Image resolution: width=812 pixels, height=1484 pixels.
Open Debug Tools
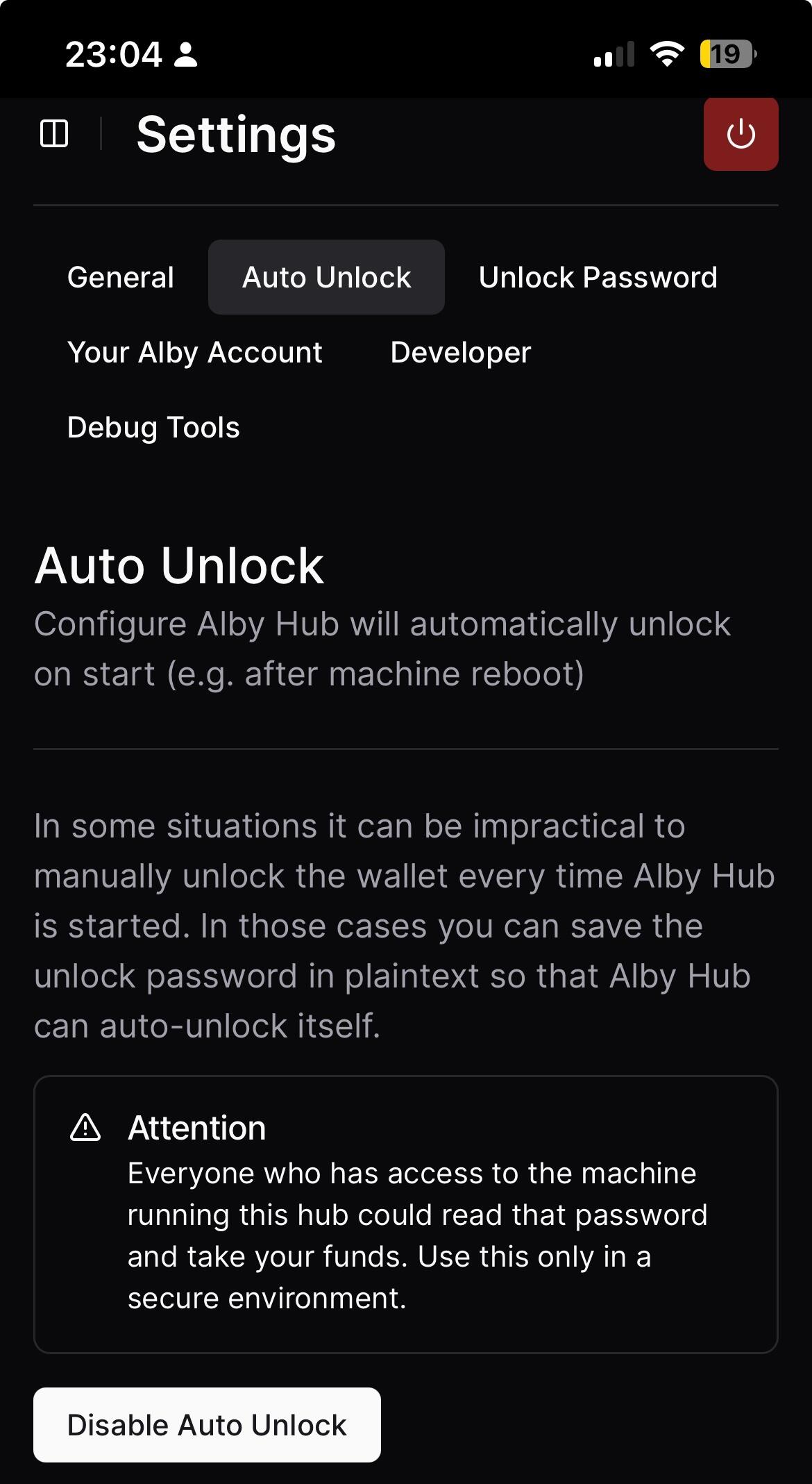coord(153,427)
